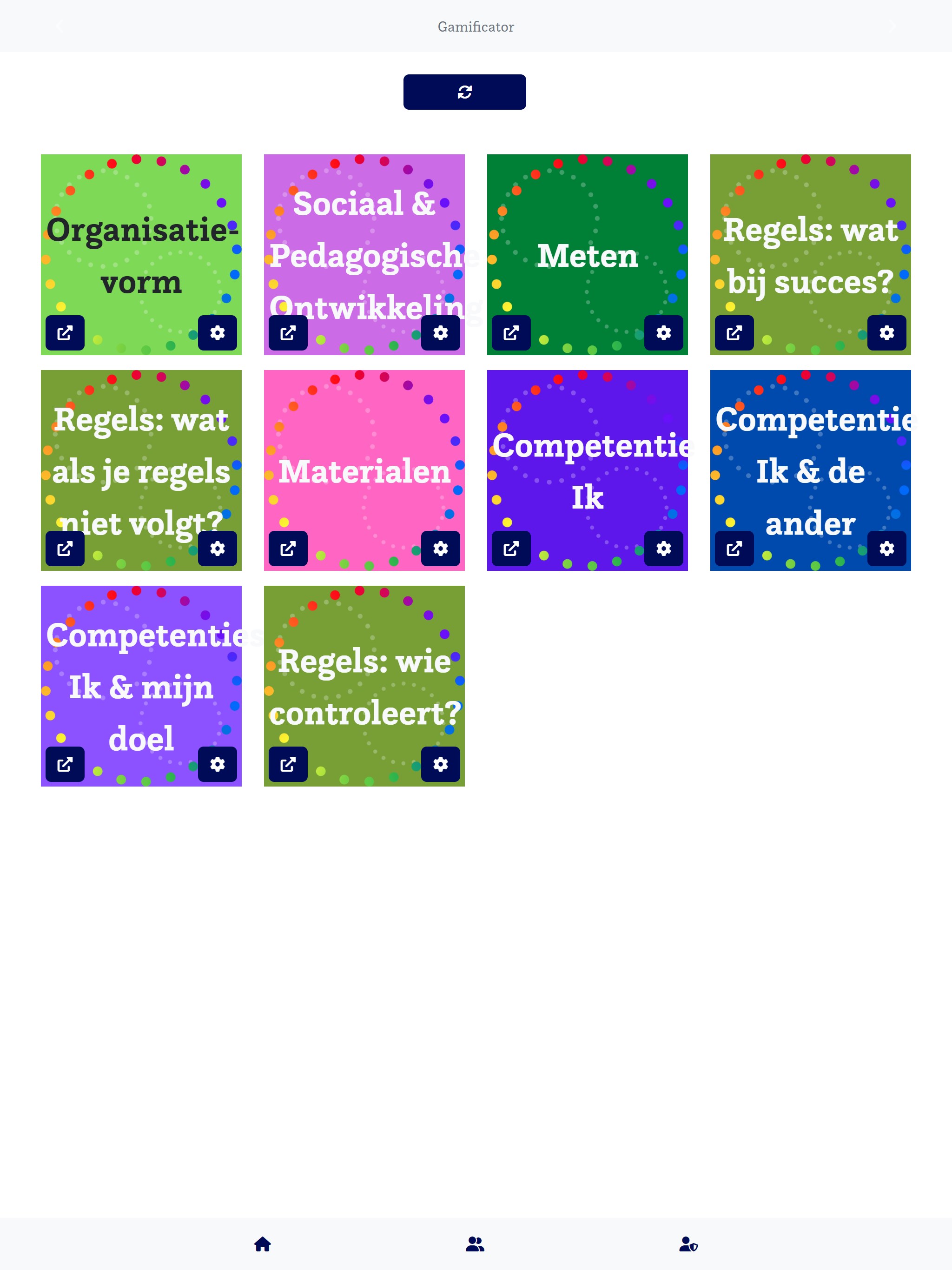Open Competenties Ik & mijn doel link
This screenshot has height=1270, width=952.
pos(65,764)
